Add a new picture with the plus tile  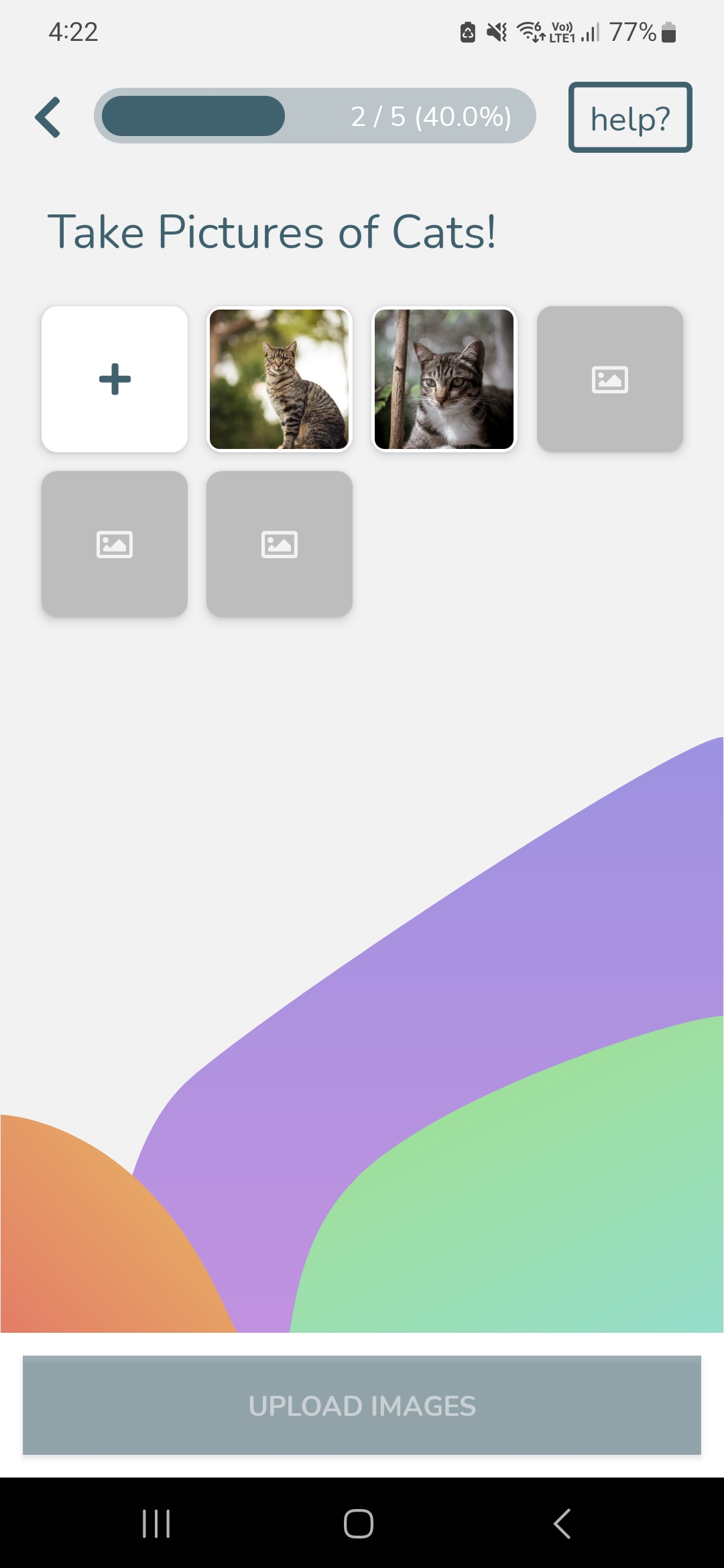pyautogui.click(x=115, y=379)
